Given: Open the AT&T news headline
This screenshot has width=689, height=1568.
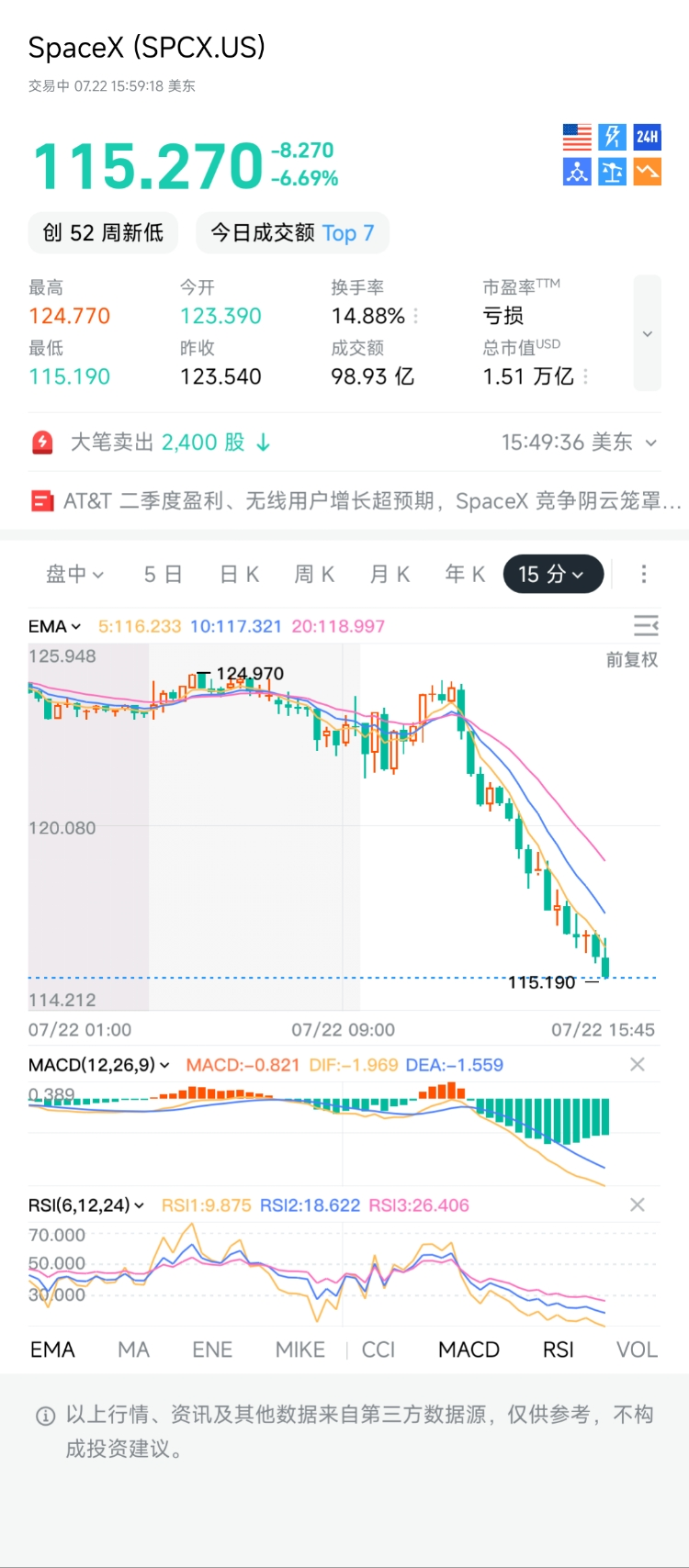Looking at the screenshot, I should pyautogui.click(x=356, y=501).
